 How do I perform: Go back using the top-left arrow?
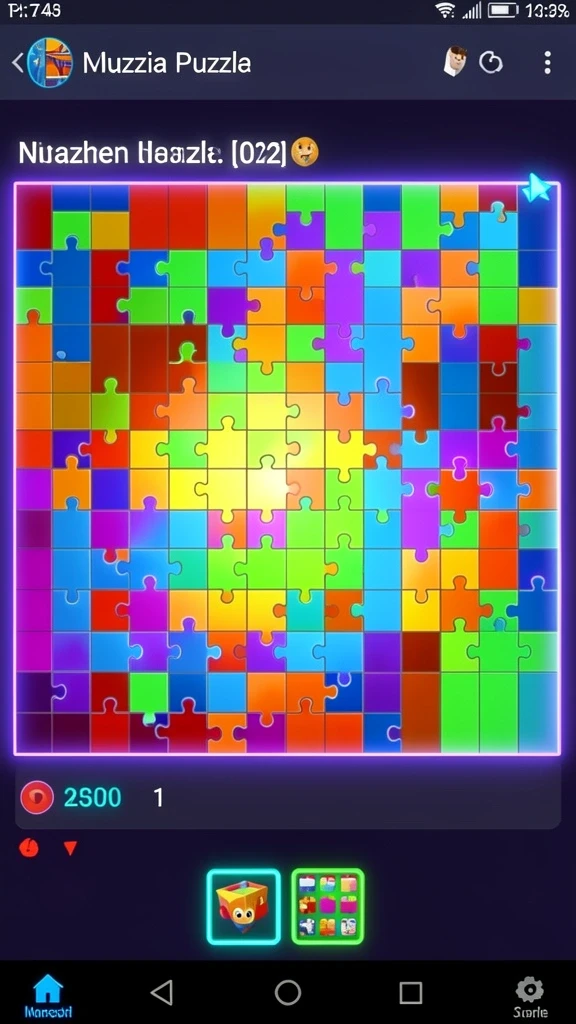pyautogui.click(x=17, y=63)
